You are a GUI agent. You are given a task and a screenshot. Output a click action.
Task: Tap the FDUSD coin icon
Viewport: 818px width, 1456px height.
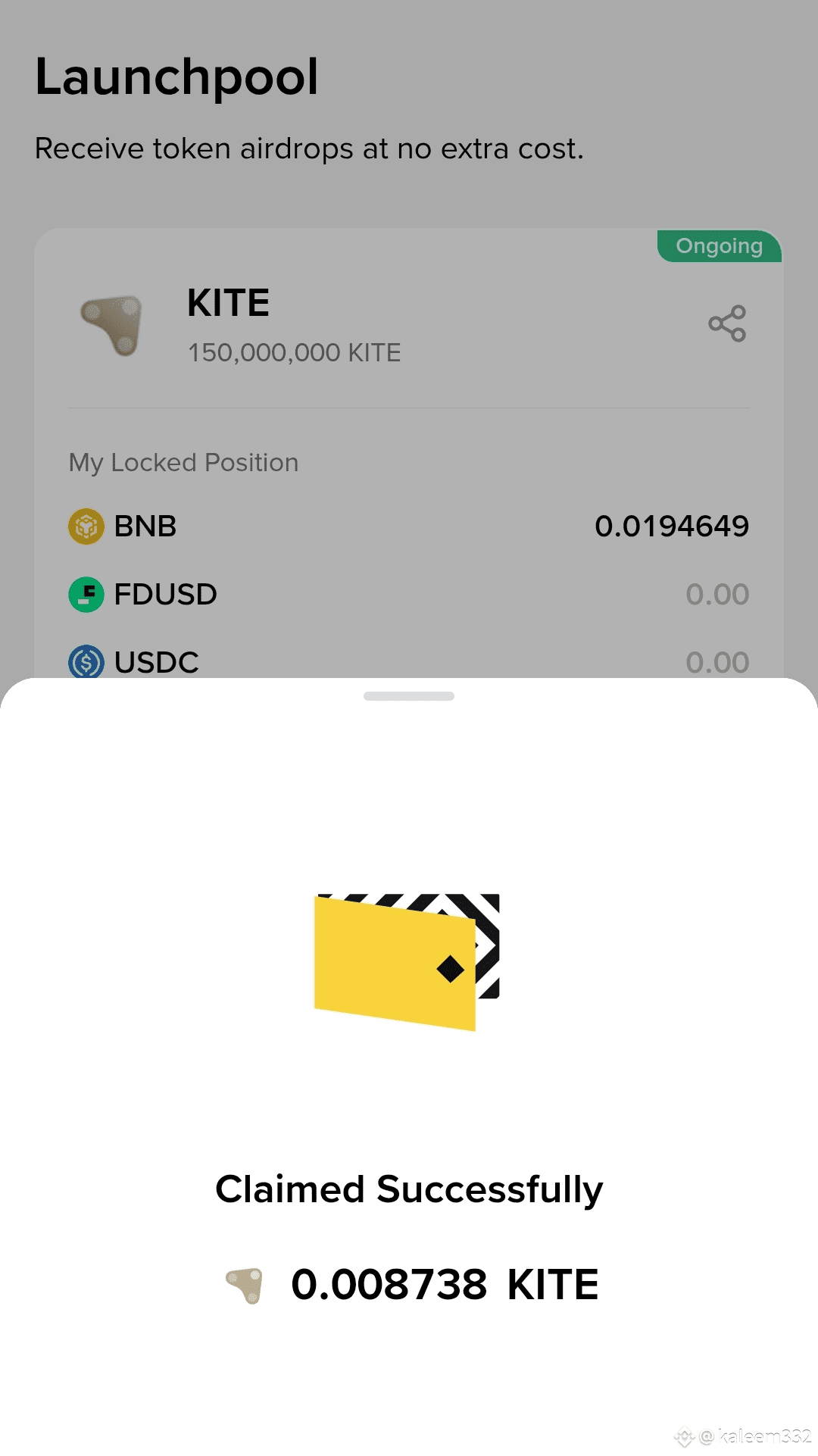86,594
